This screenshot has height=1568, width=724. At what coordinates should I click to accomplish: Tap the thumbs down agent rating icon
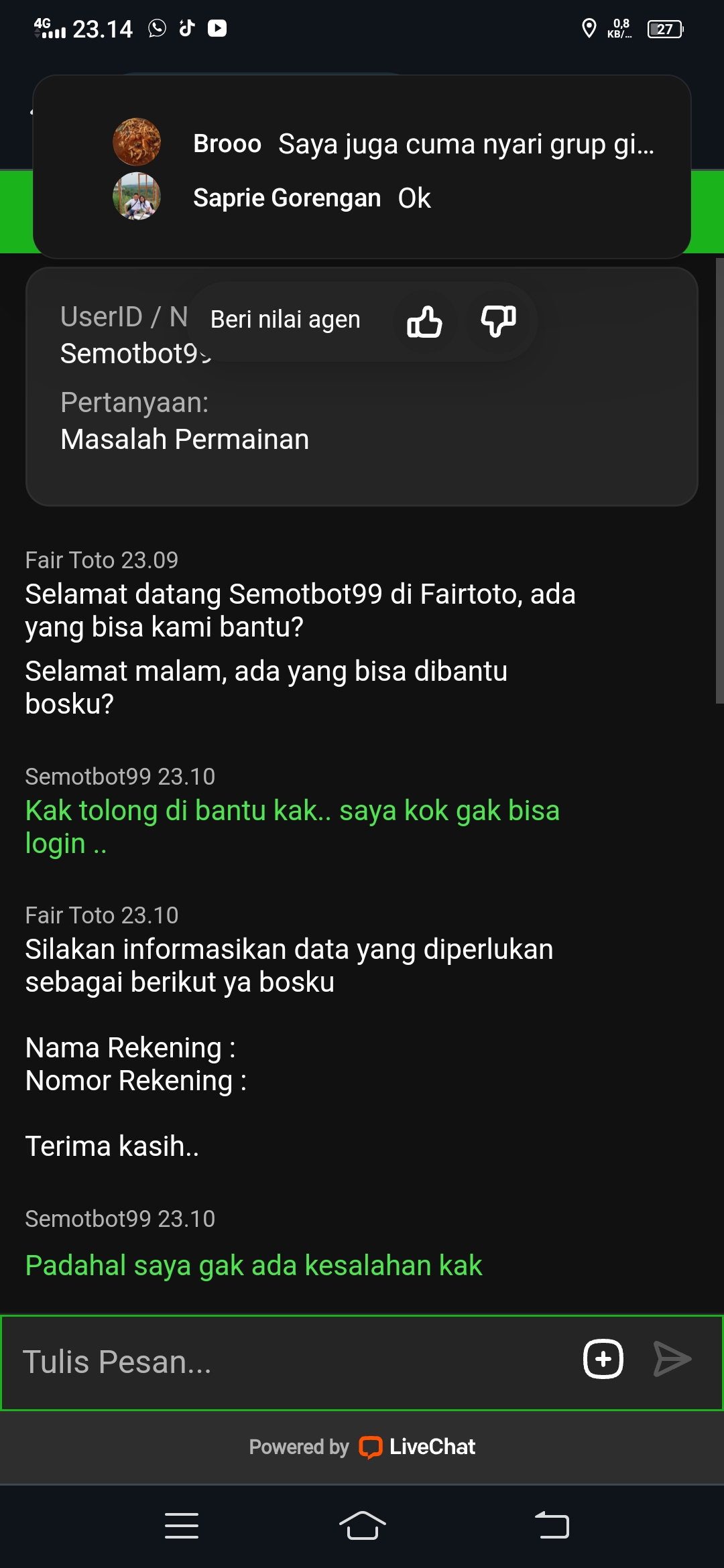[x=497, y=322]
